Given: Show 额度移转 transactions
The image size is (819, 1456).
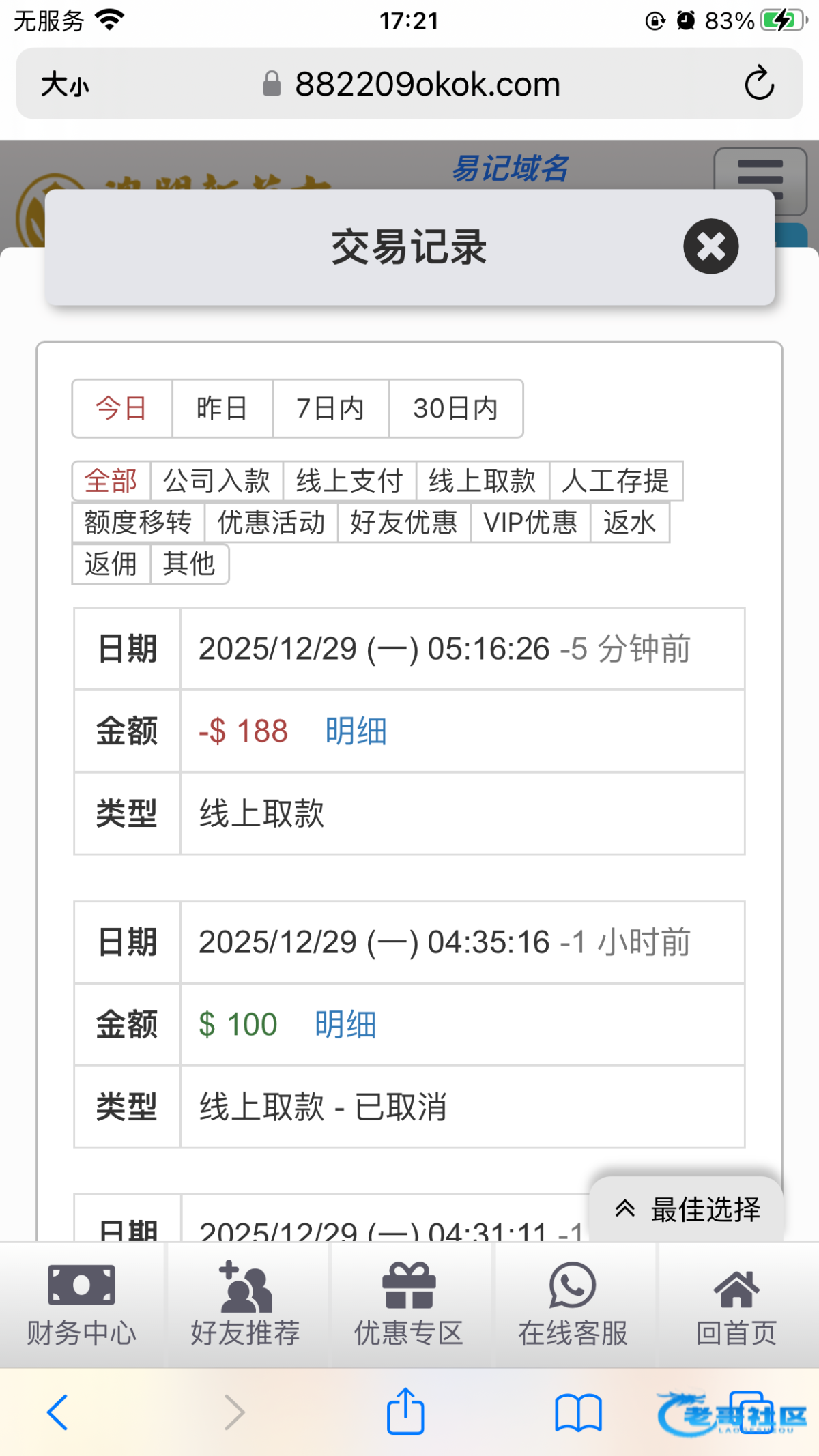Looking at the screenshot, I should click(138, 523).
